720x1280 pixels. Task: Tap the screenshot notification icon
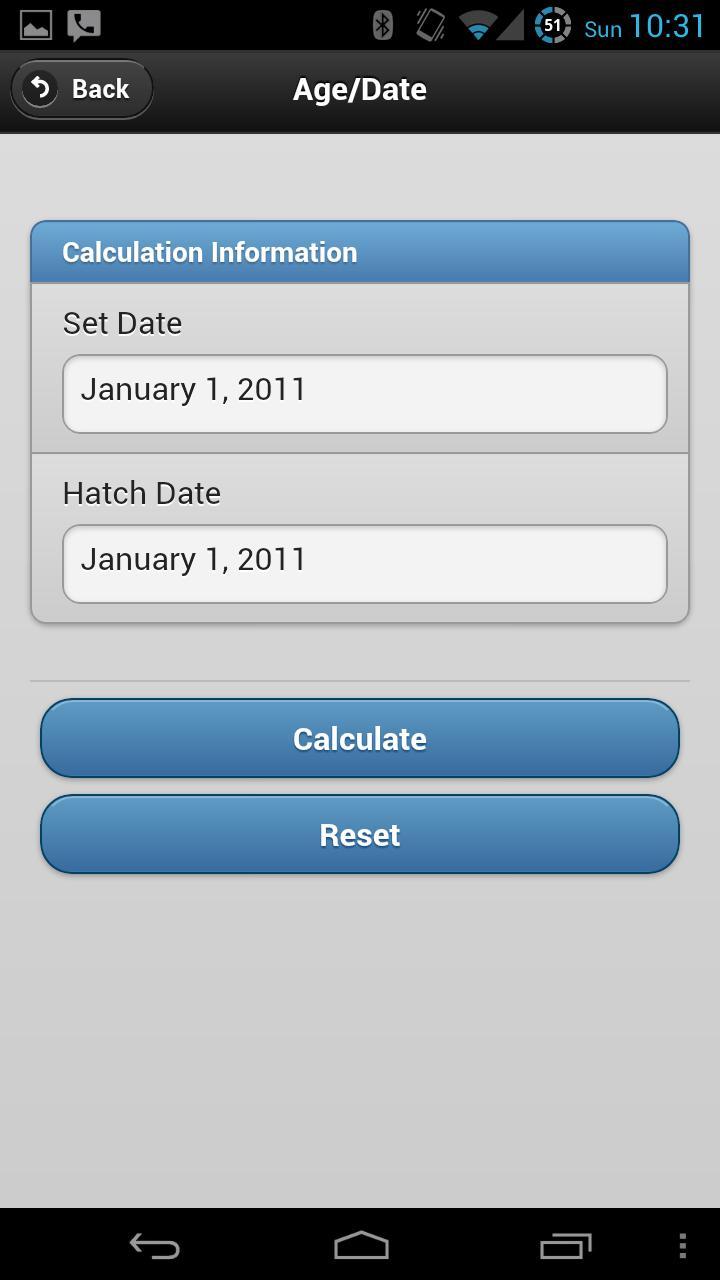[34, 27]
